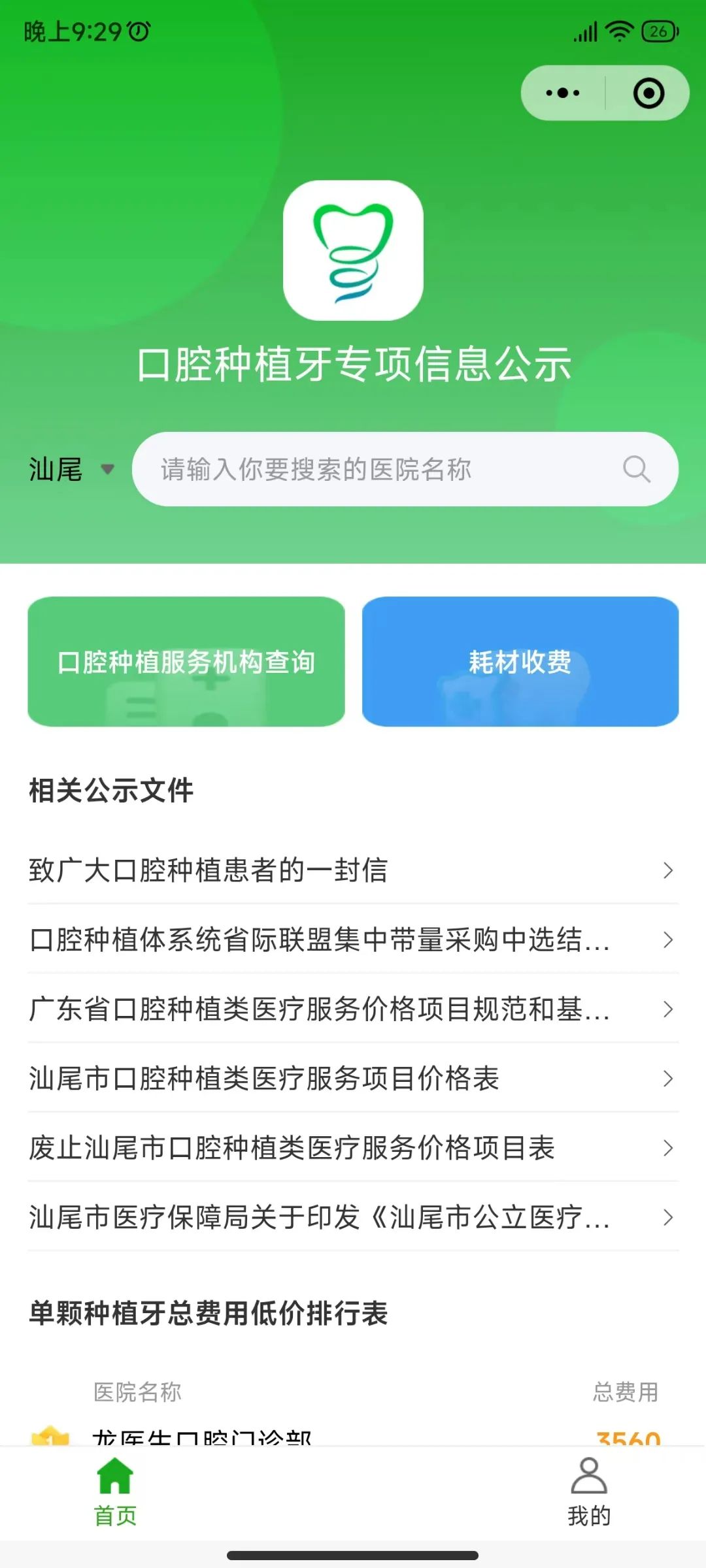Open the 汕尾 city dropdown
706x1568 pixels.
tap(71, 469)
